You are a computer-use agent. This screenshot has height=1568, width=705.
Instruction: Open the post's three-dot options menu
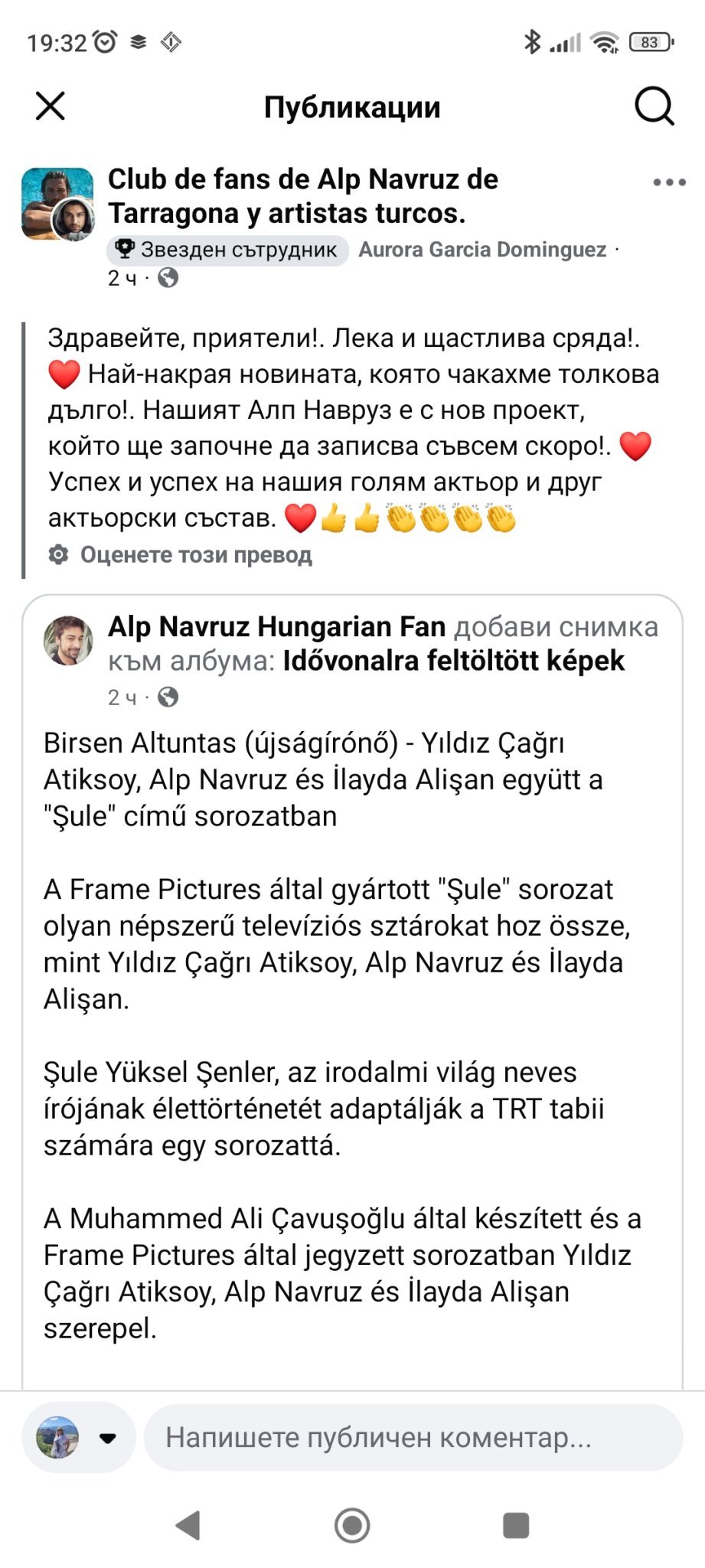coord(669,182)
